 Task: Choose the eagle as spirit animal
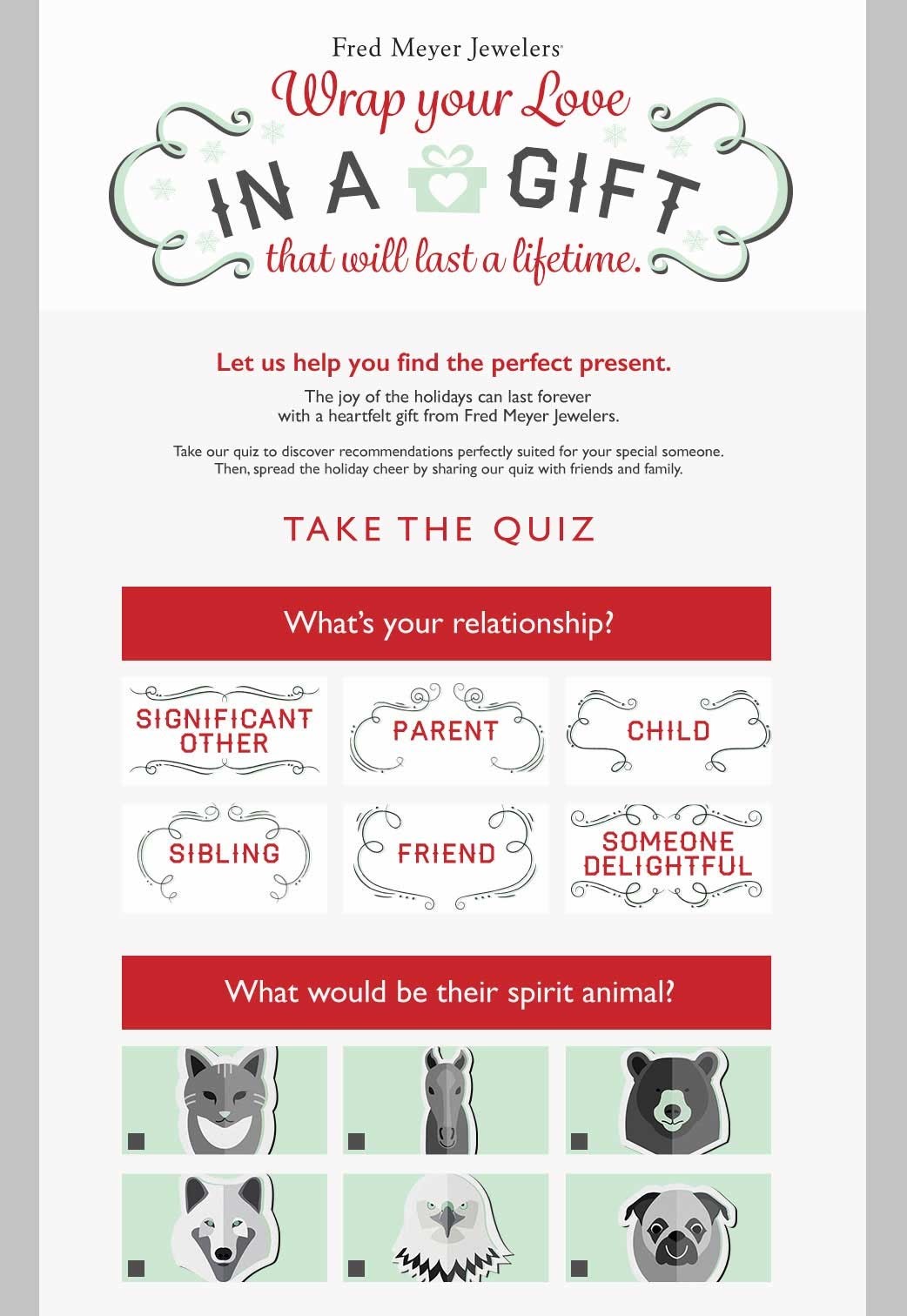pyautogui.click(x=446, y=1227)
